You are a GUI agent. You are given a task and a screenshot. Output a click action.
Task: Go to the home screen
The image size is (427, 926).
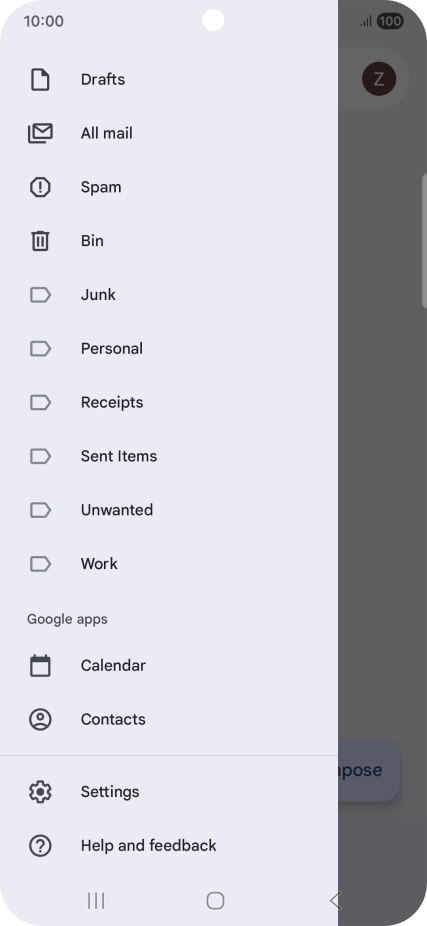click(x=215, y=900)
